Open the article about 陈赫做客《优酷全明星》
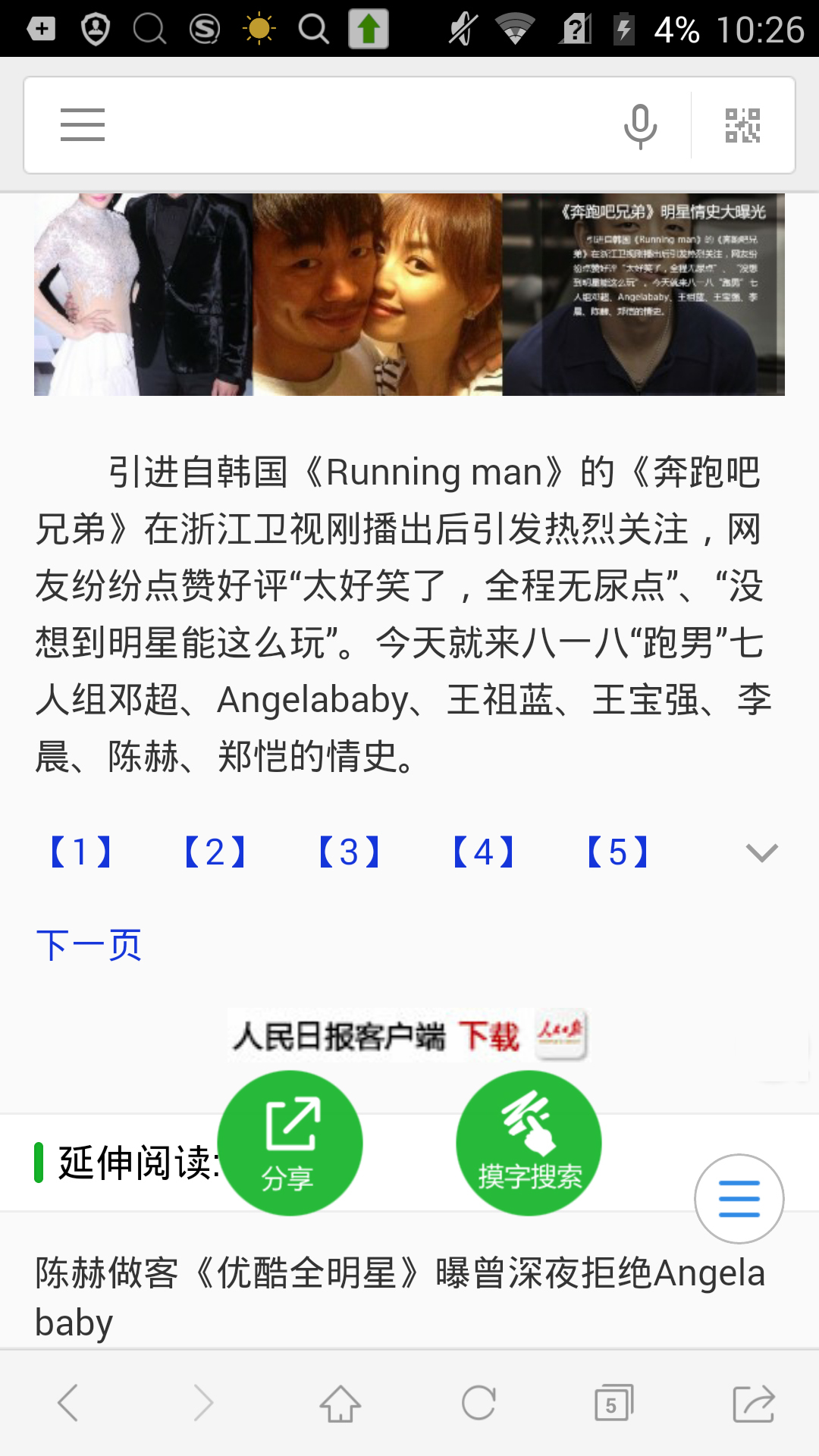This screenshot has width=819, height=1456. point(400,1297)
